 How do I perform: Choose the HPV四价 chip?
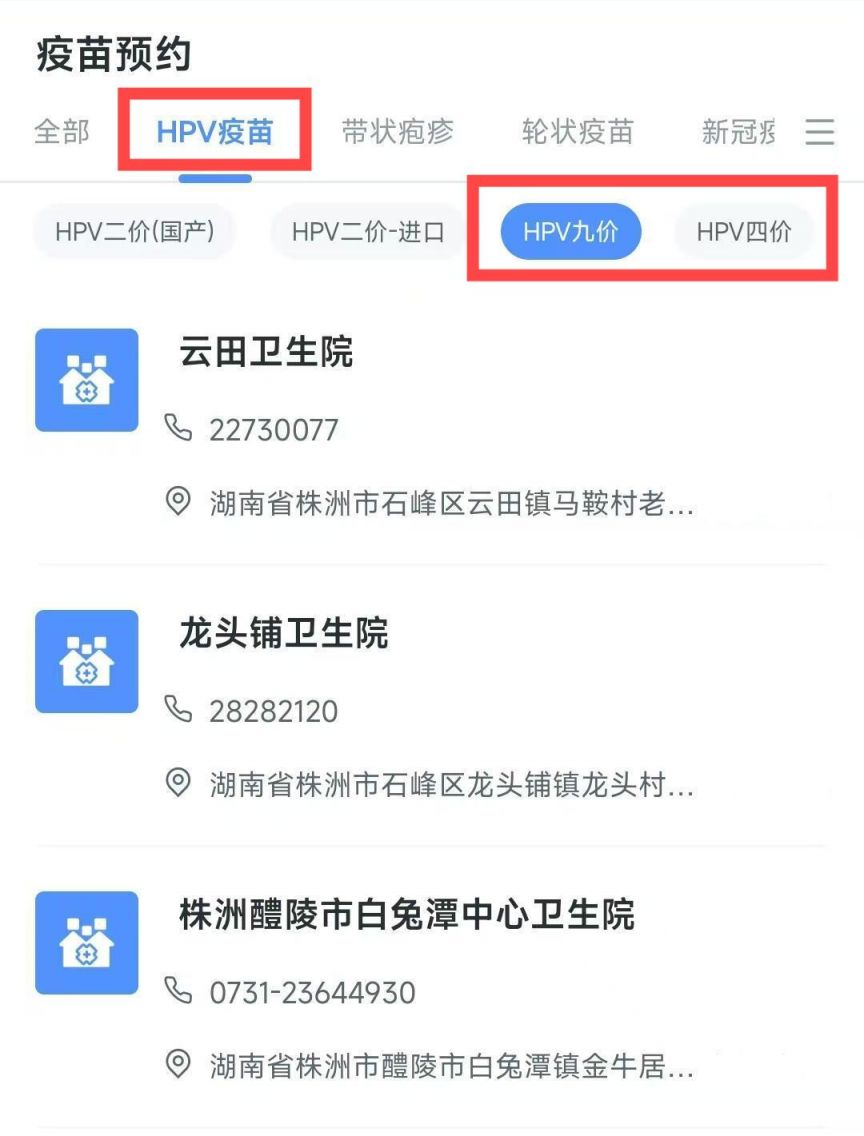pos(744,232)
